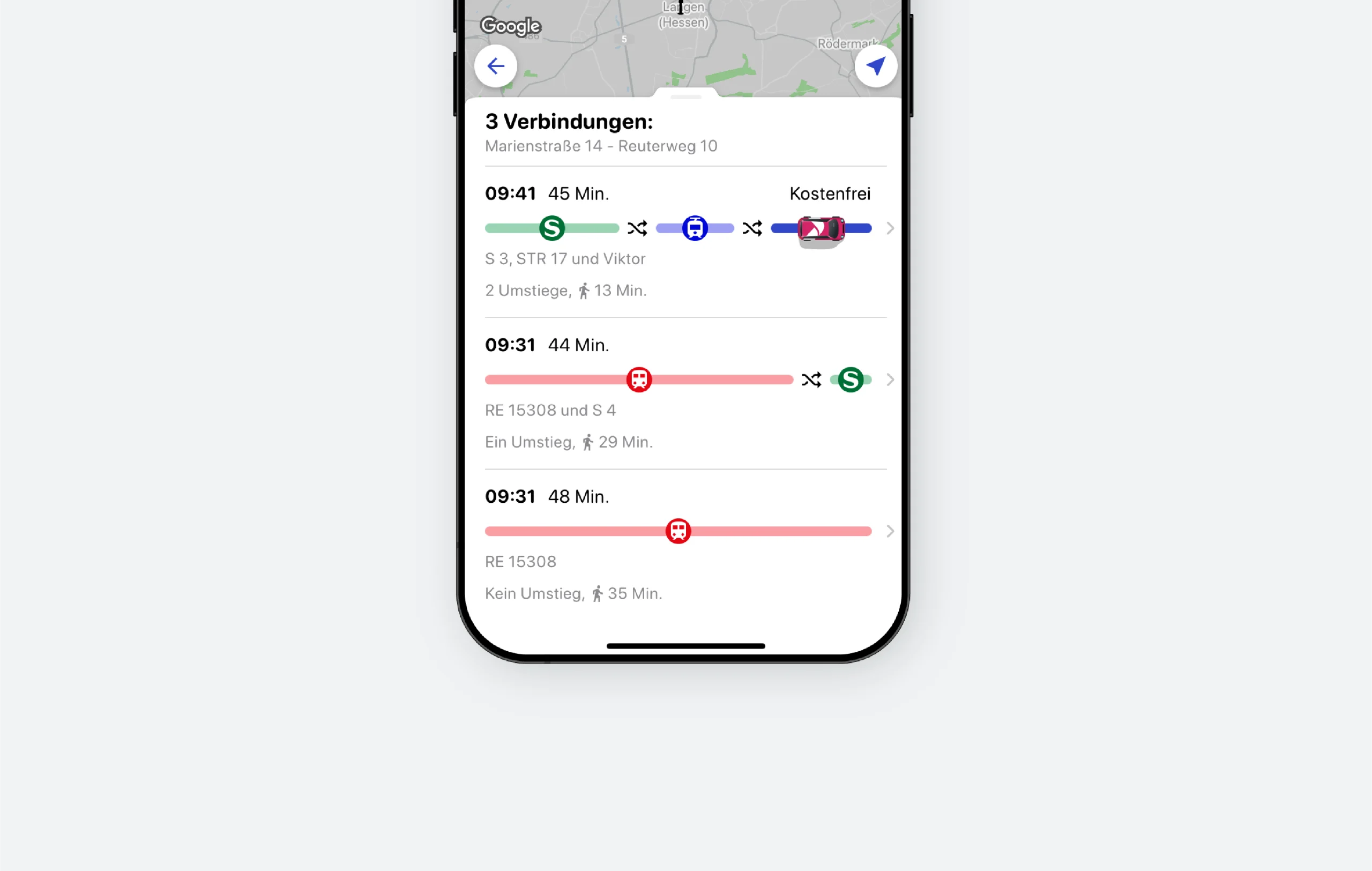
Task: Go back using the arrow button
Action: [x=495, y=66]
